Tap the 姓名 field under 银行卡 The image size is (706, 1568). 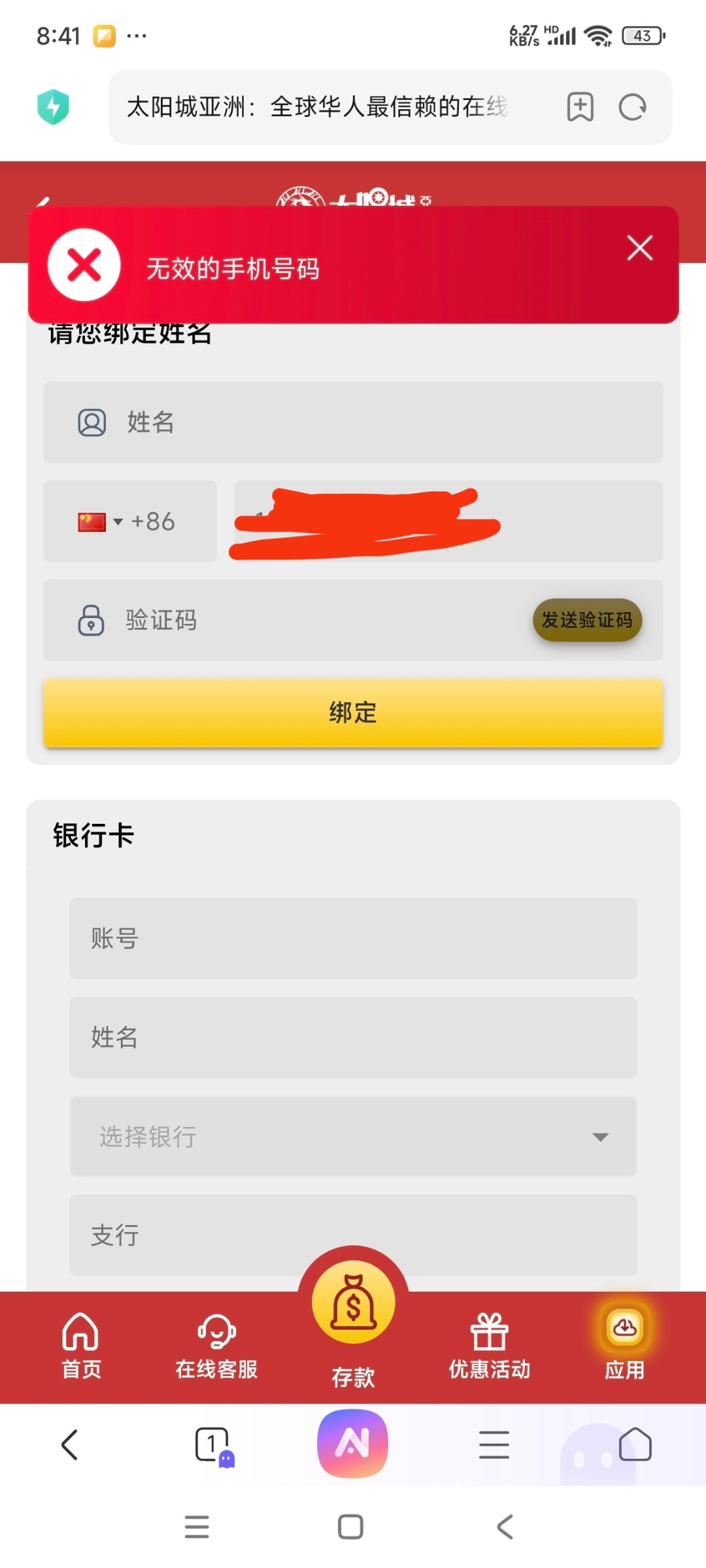[x=353, y=1037]
